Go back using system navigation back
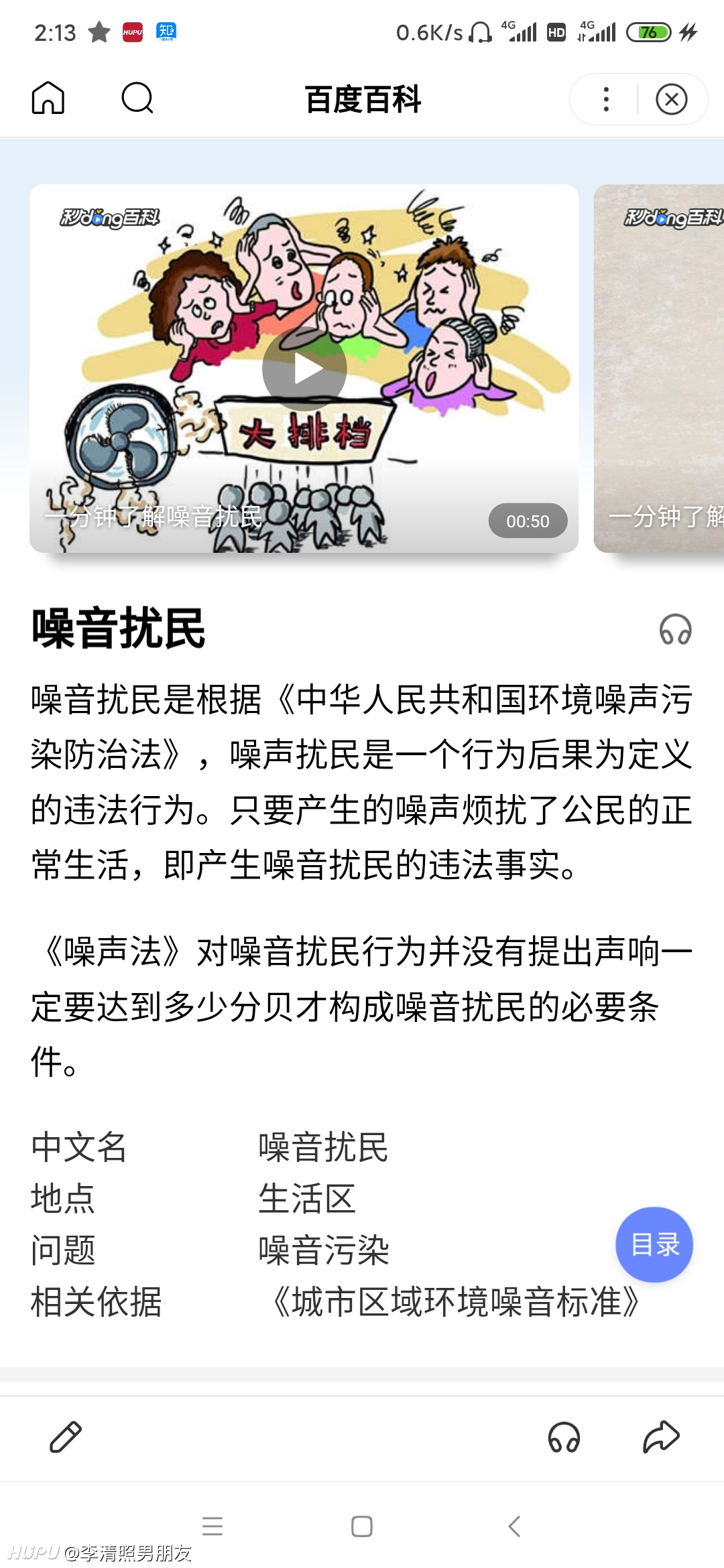Screen dimensions: 724x1568 tap(514, 1526)
